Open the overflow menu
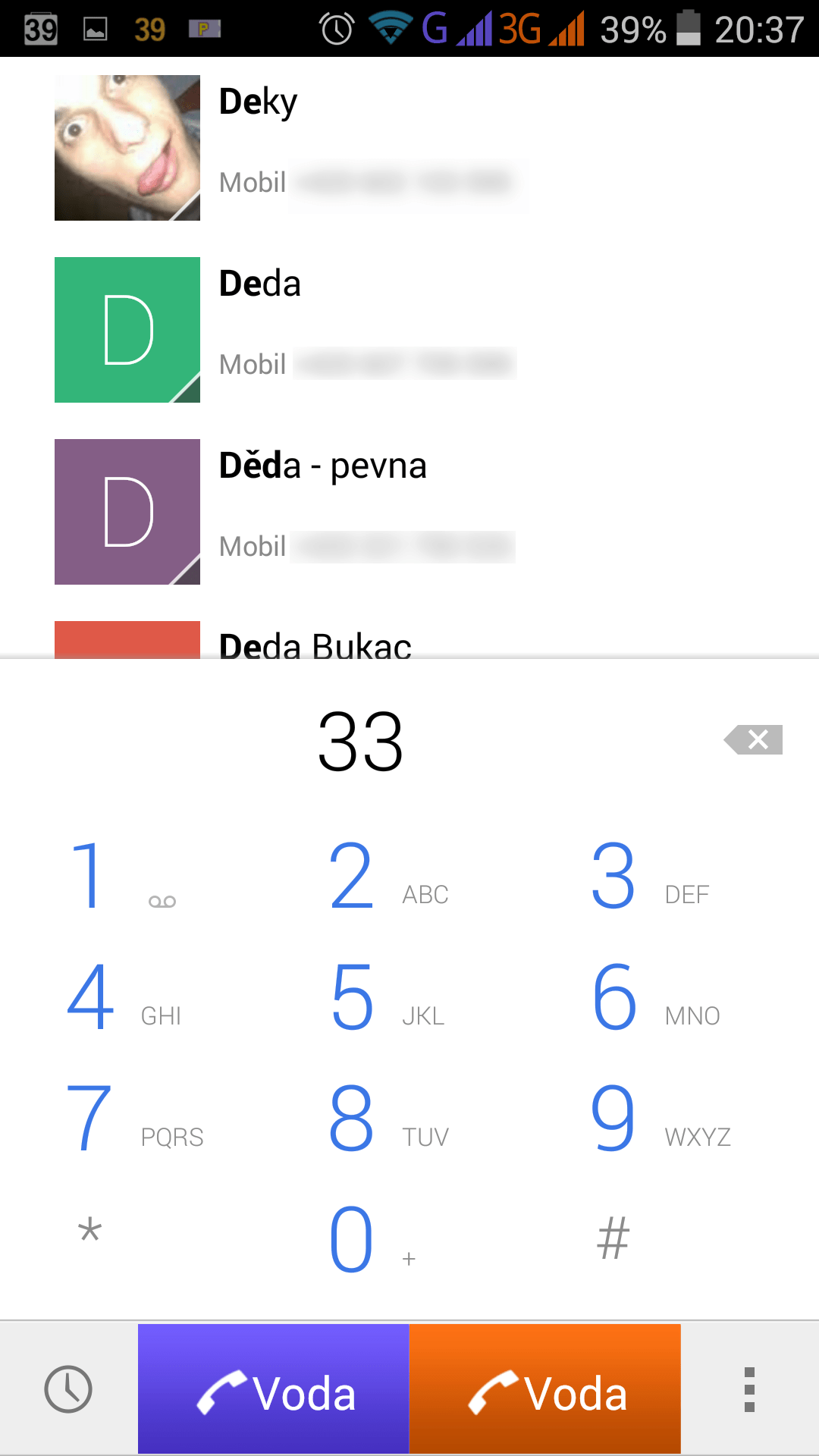 749,1389
